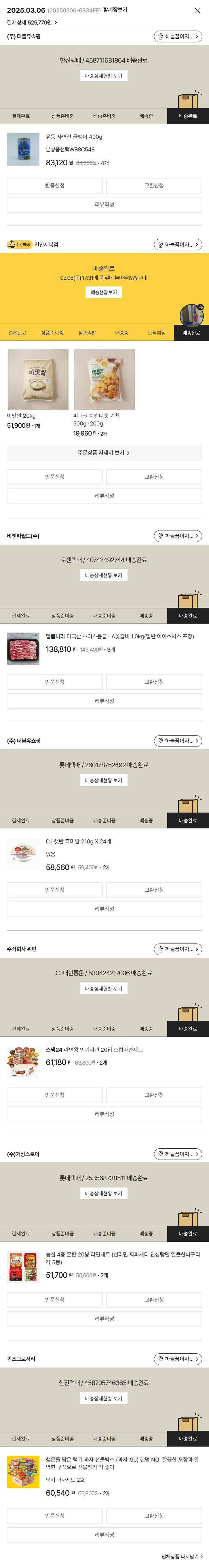Write review for CJ 햇반 흑미밥

(x=104, y=909)
